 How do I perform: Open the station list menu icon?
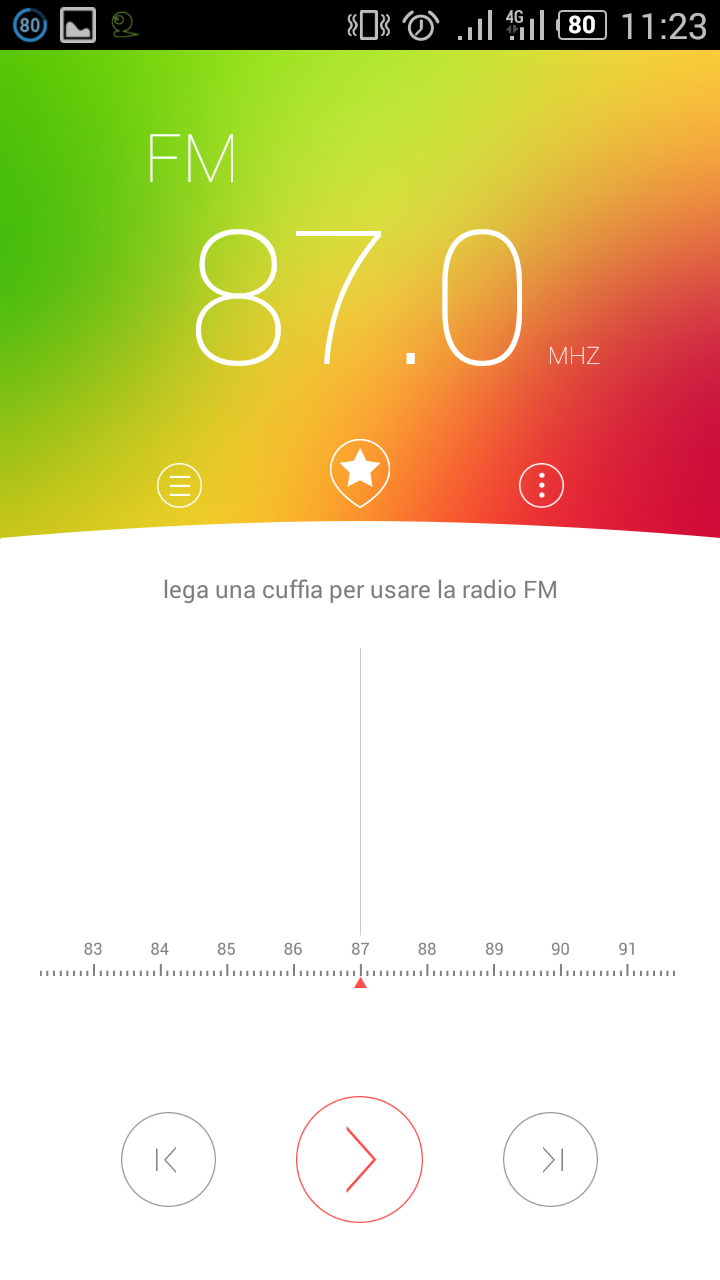(180, 486)
